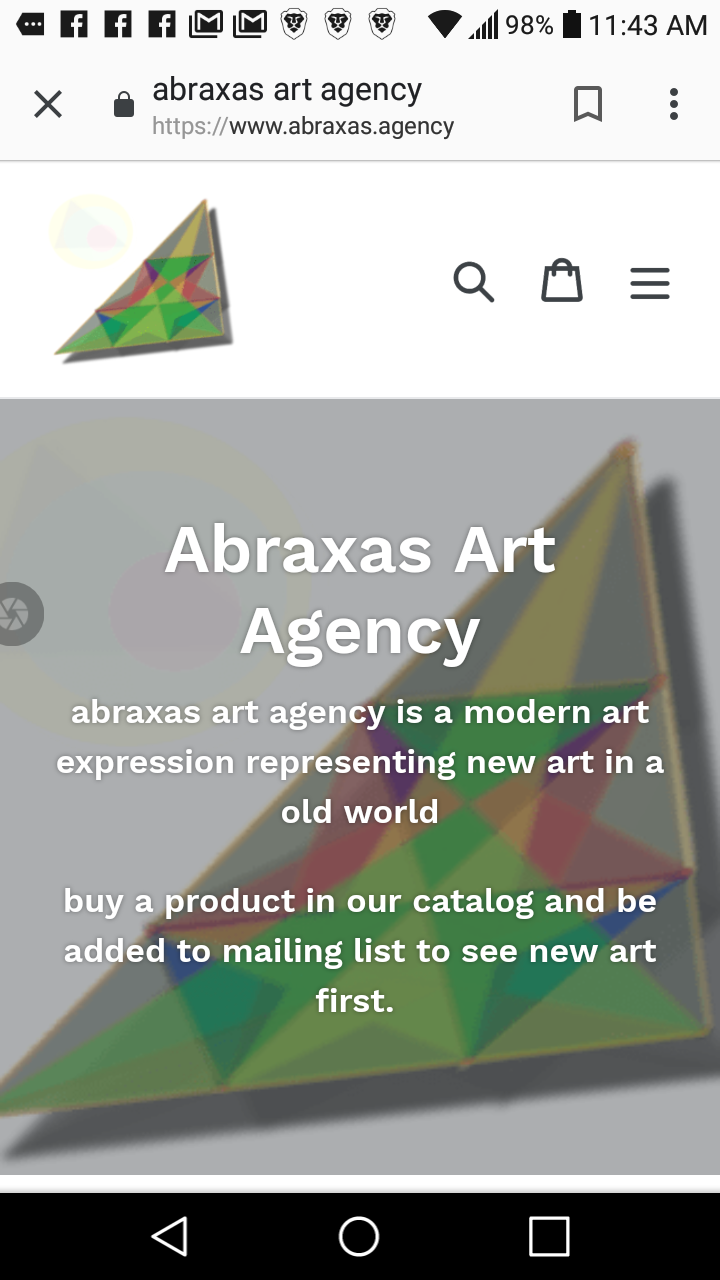Tap the floating camera shutter icon
720x1280 pixels.
coord(16,613)
